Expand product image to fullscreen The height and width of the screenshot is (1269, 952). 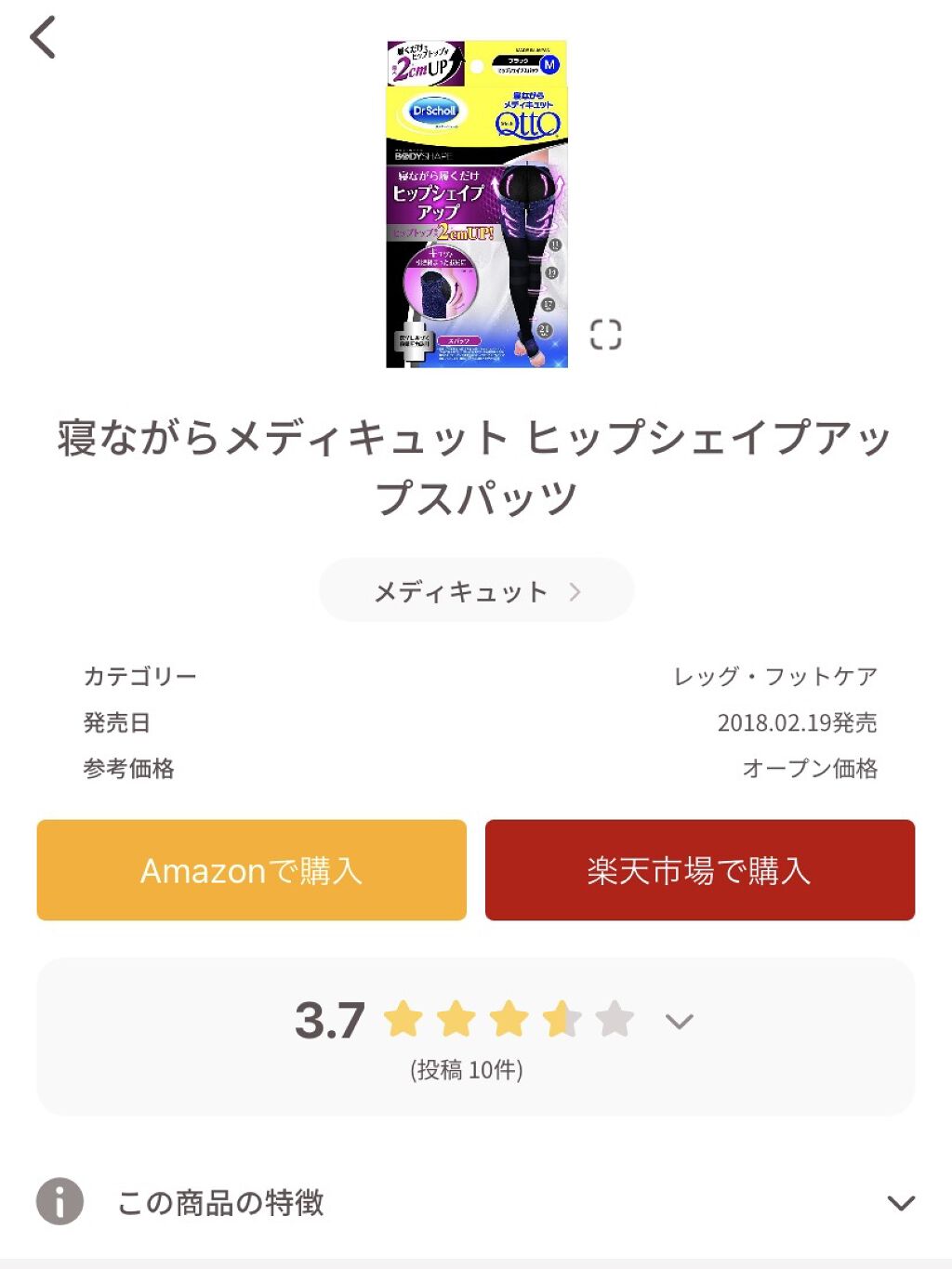click(605, 334)
